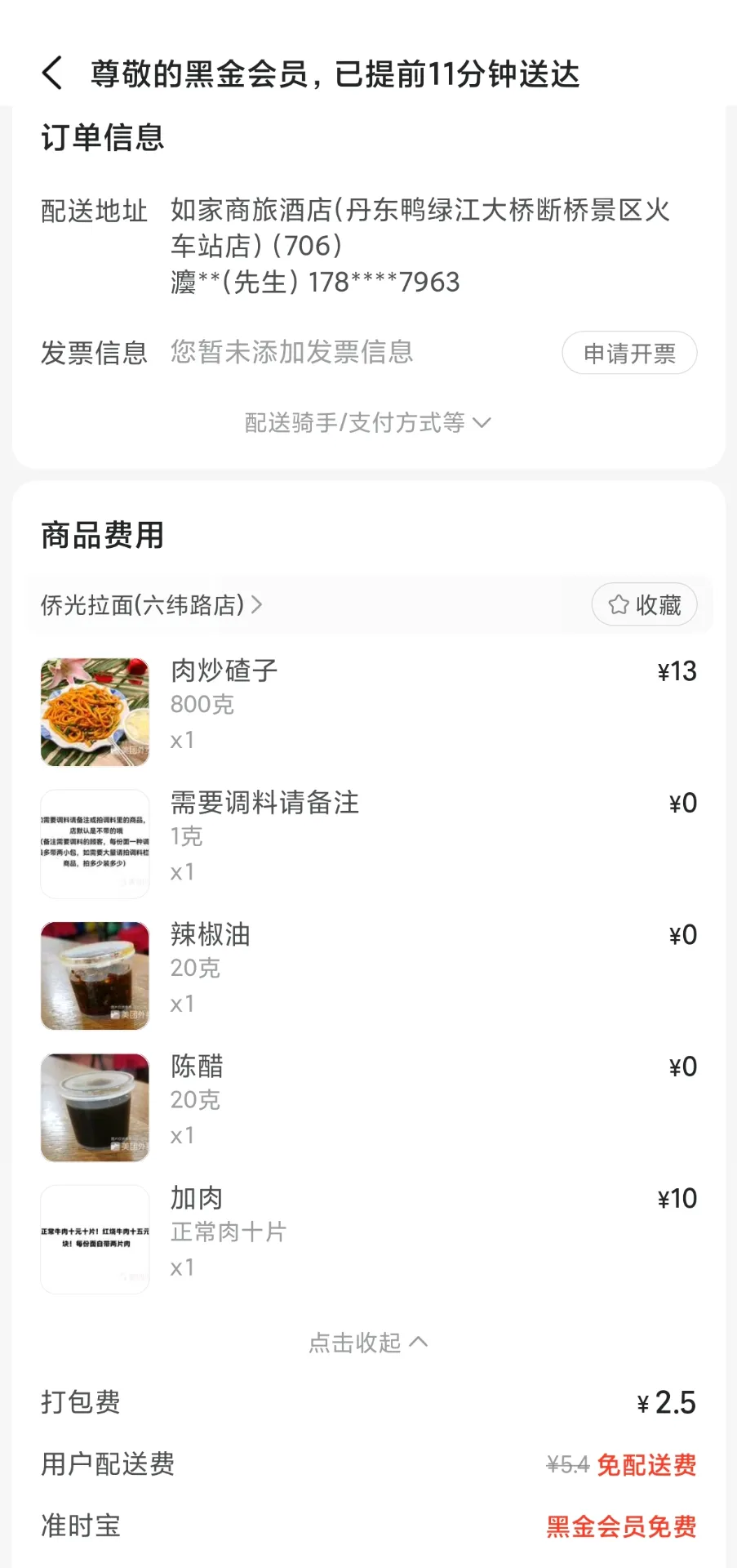Tap the title 尊敬的黑金会员 header text

tap(335, 73)
